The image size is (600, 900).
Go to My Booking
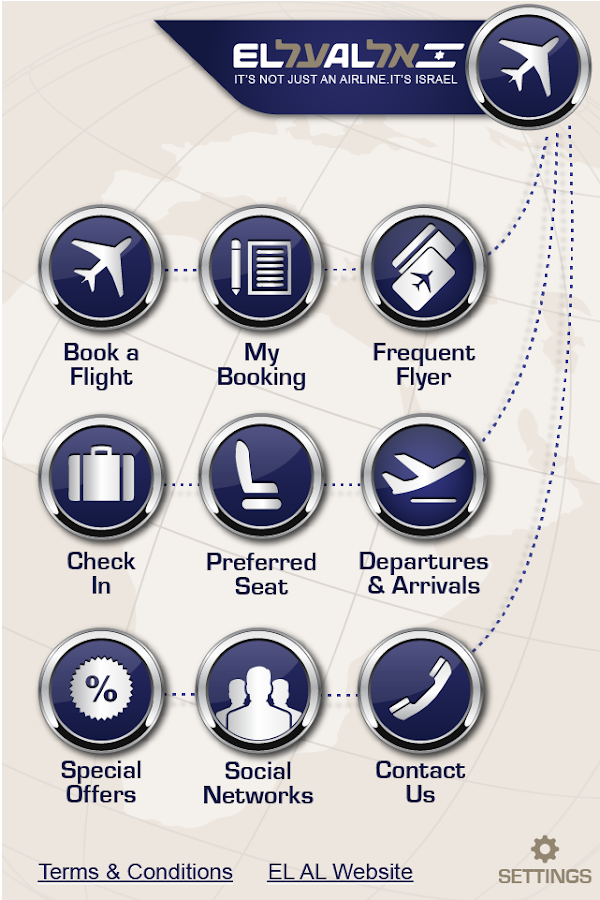pos(261,270)
